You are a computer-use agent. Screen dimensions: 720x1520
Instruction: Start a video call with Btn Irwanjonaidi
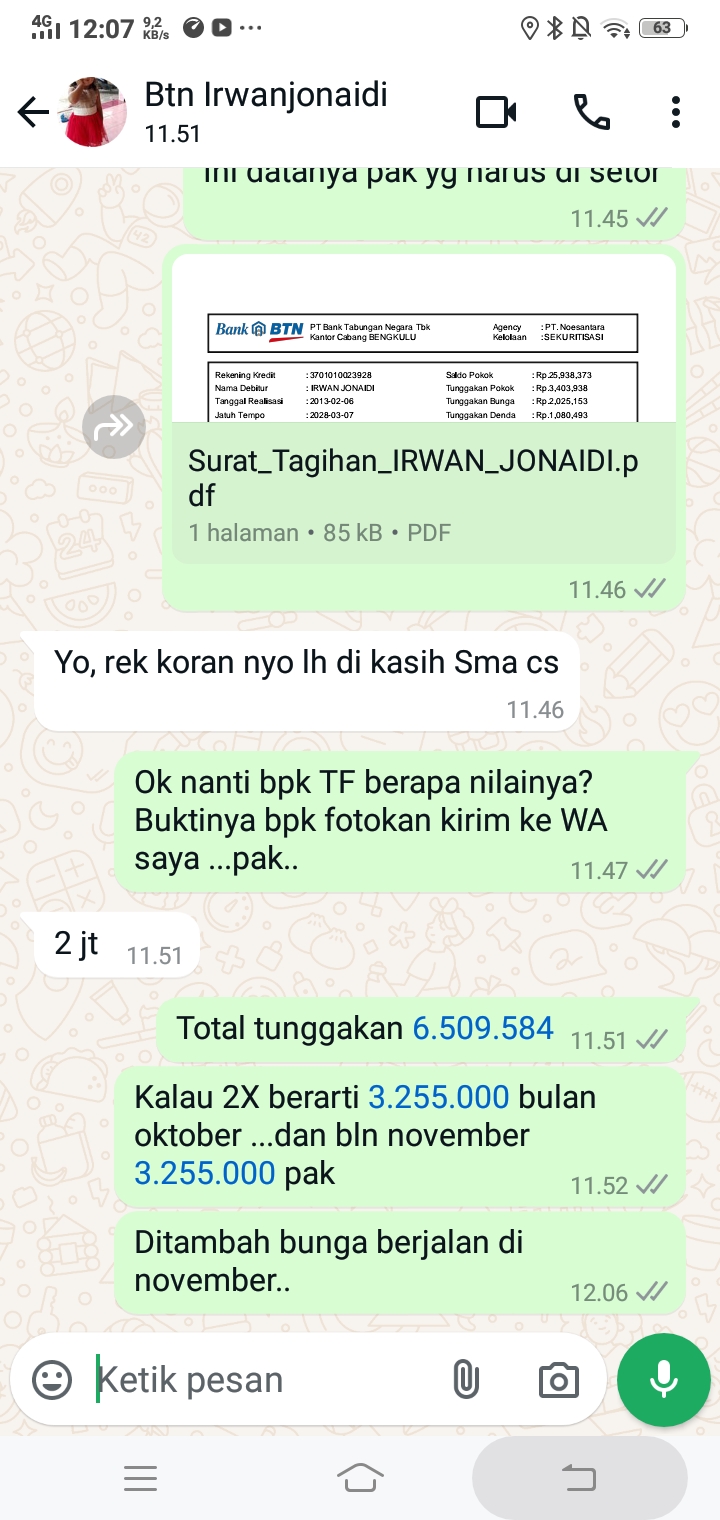[496, 113]
